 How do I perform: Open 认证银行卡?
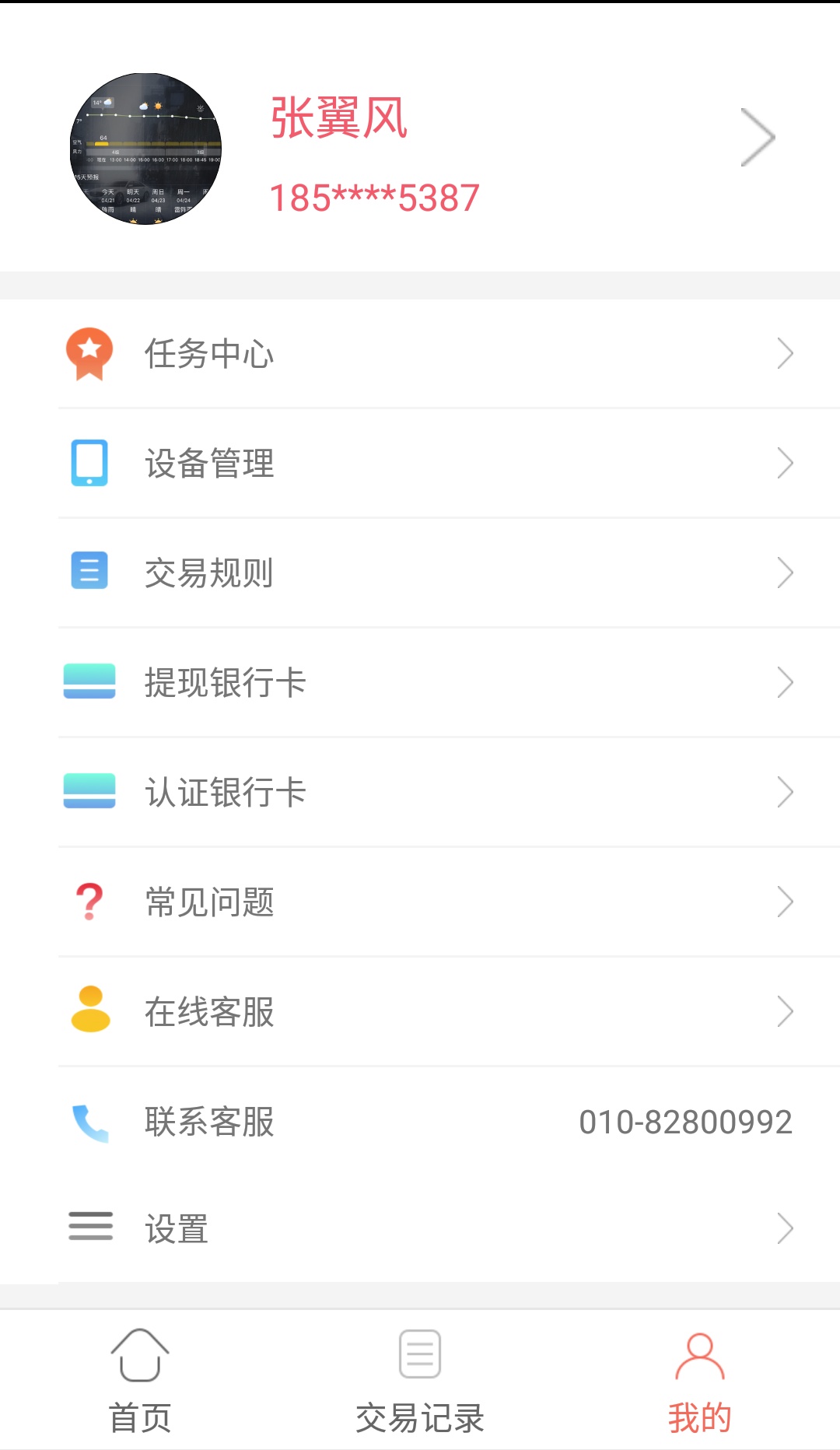coord(420,793)
